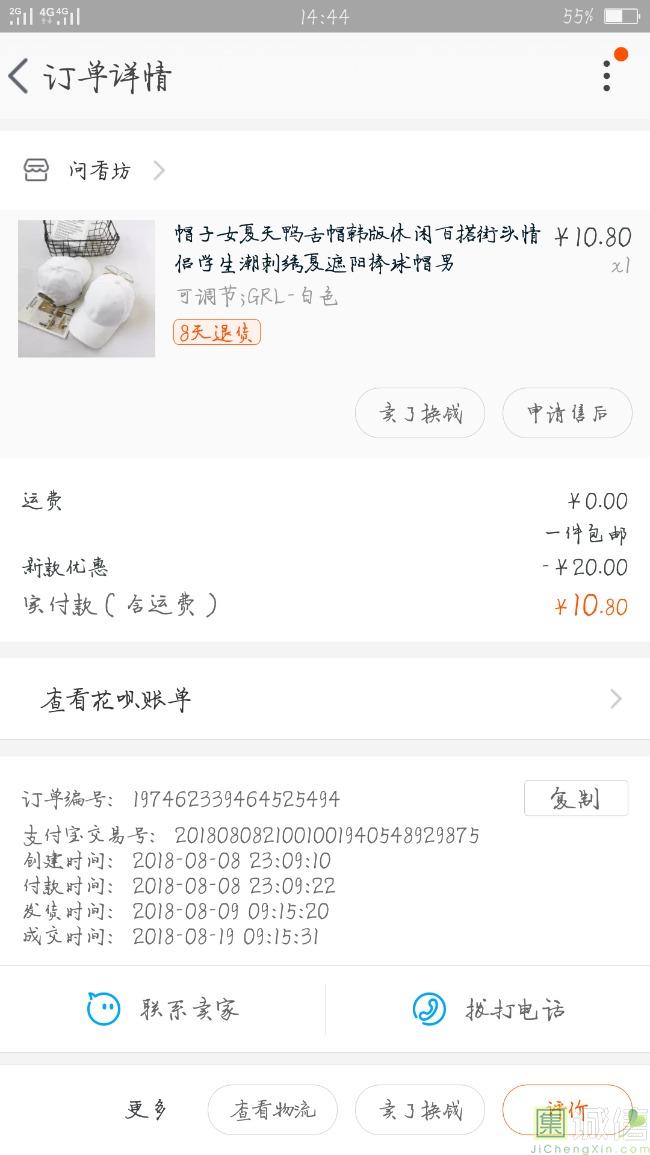Screen dimensions: 650x1155
Task: Tap 申请售后 for this order
Action: pos(567,413)
